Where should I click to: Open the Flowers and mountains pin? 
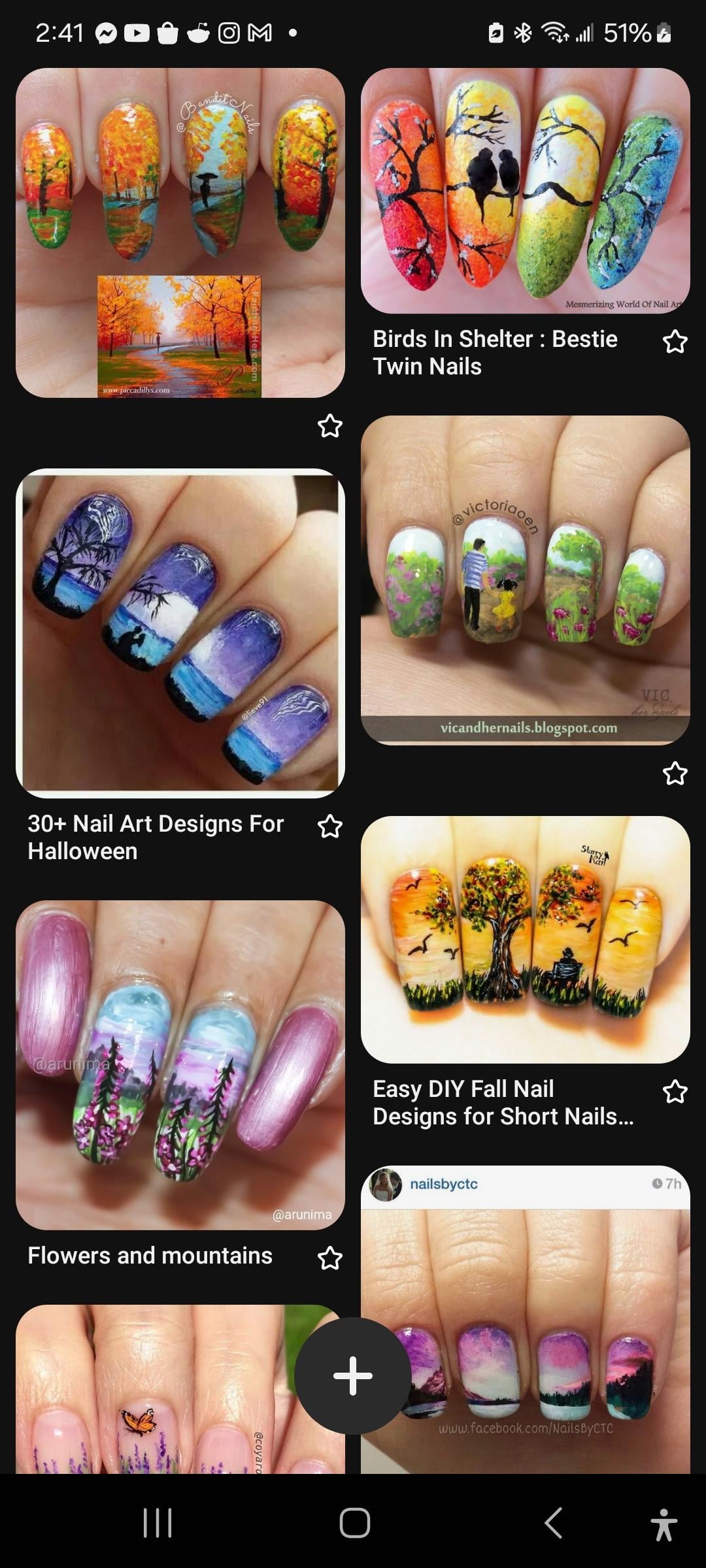180,1065
